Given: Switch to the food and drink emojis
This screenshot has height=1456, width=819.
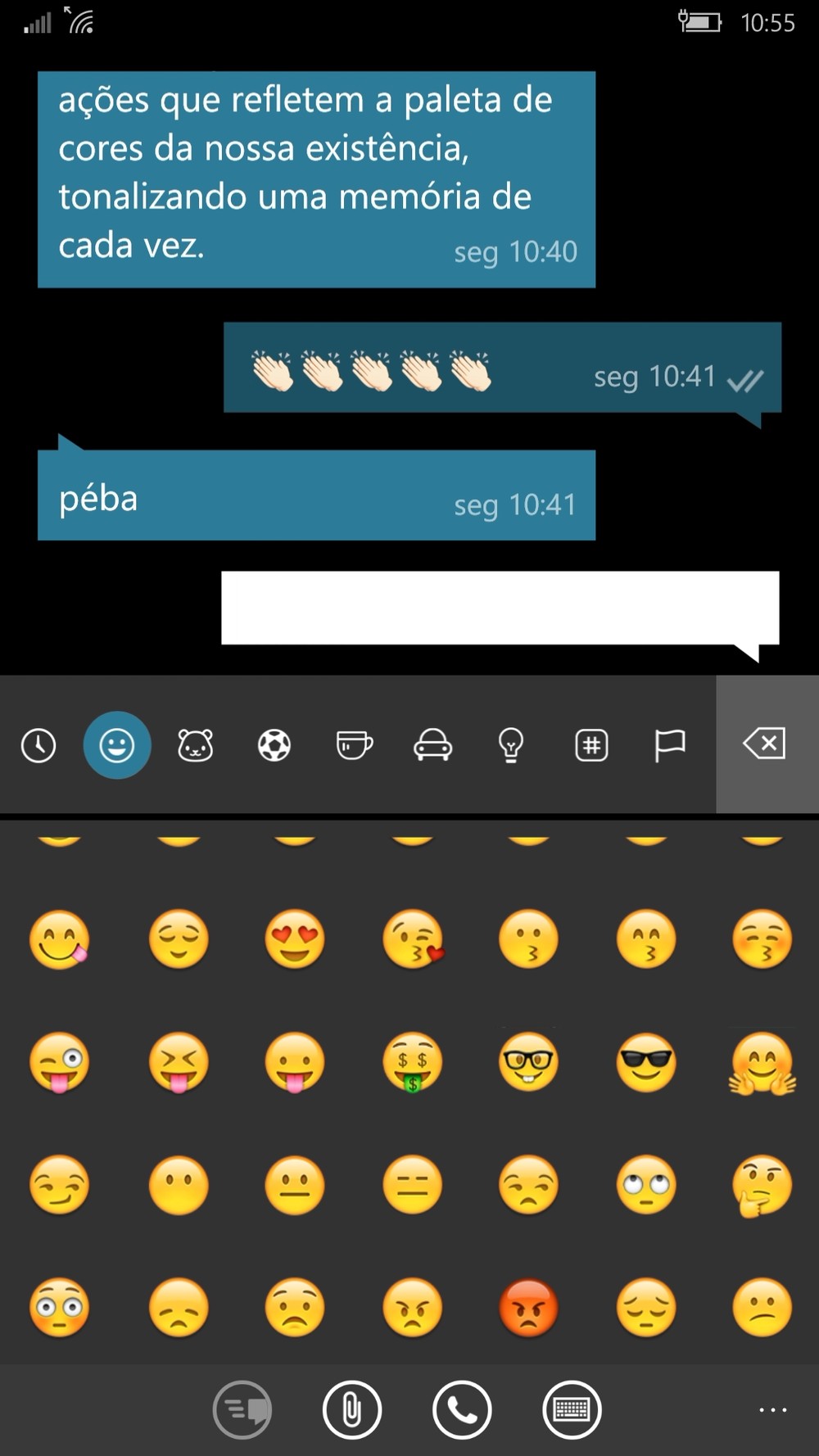Looking at the screenshot, I should pyautogui.click(x=353, y=745).
